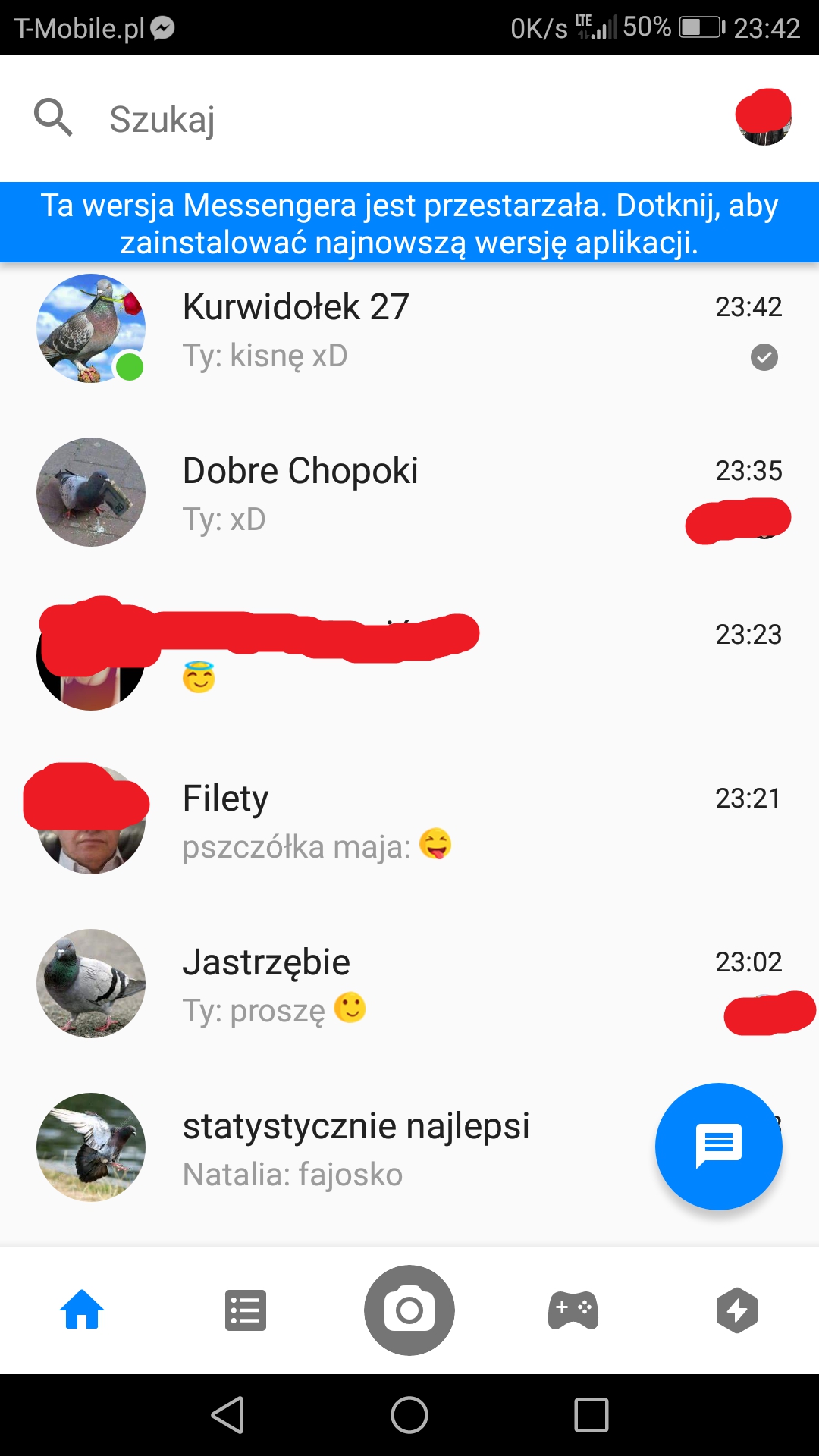The image size is (819, 1456).
Task: Open the statystycznie najlepsi chat
Action: (x=356, y=1148)
